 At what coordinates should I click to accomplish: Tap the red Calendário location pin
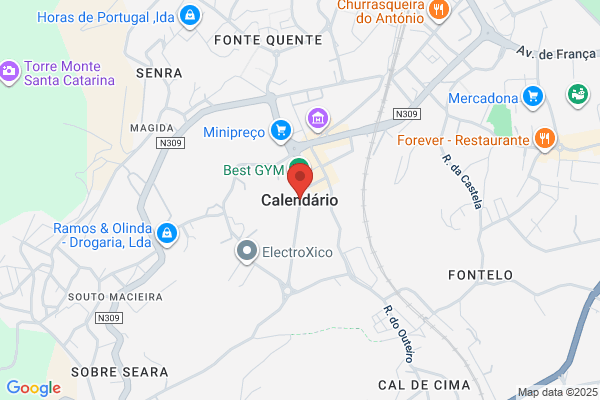tap(300, 179)
